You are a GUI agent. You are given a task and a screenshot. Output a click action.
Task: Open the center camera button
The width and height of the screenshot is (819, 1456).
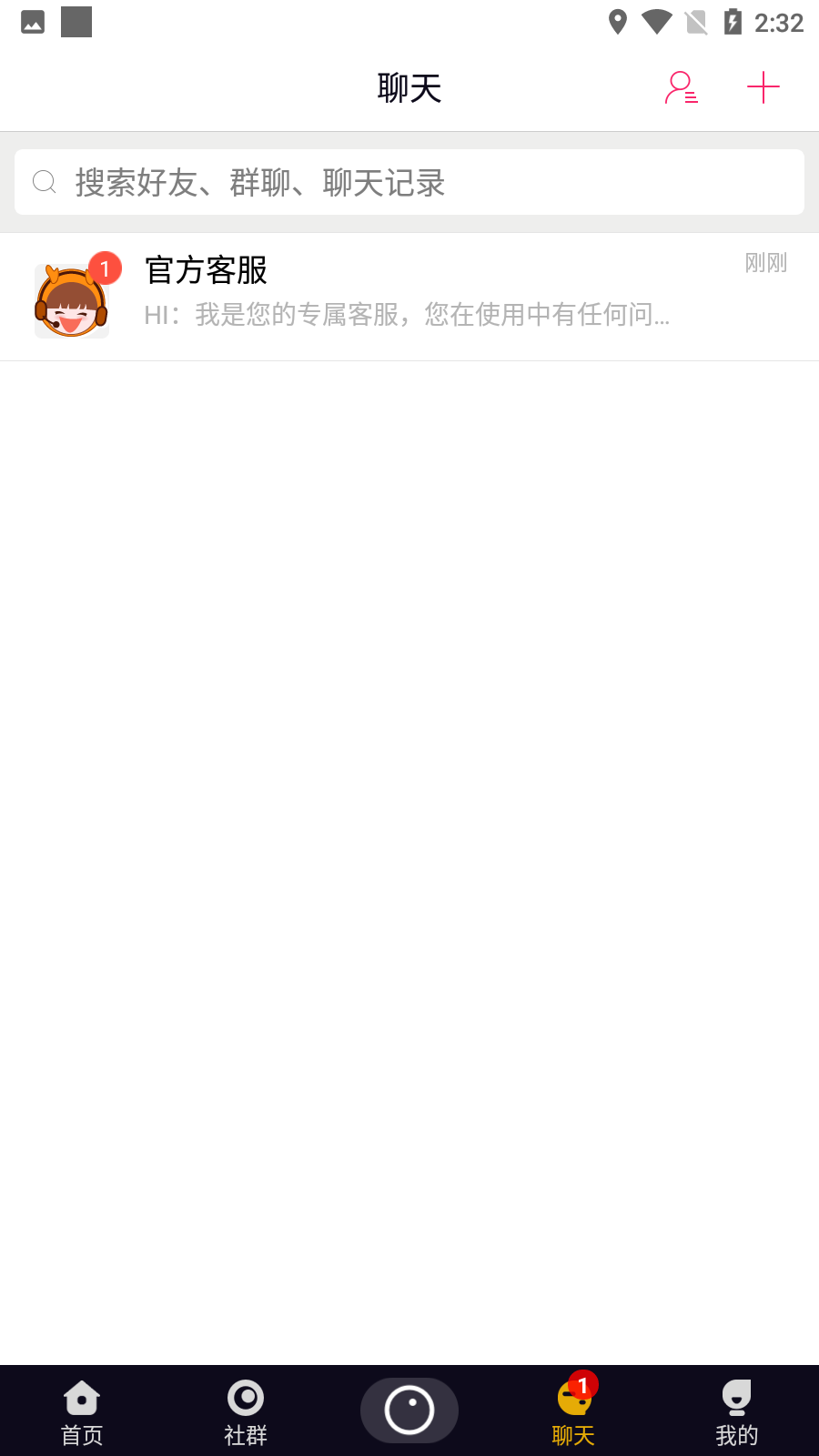click(409, 1410)
